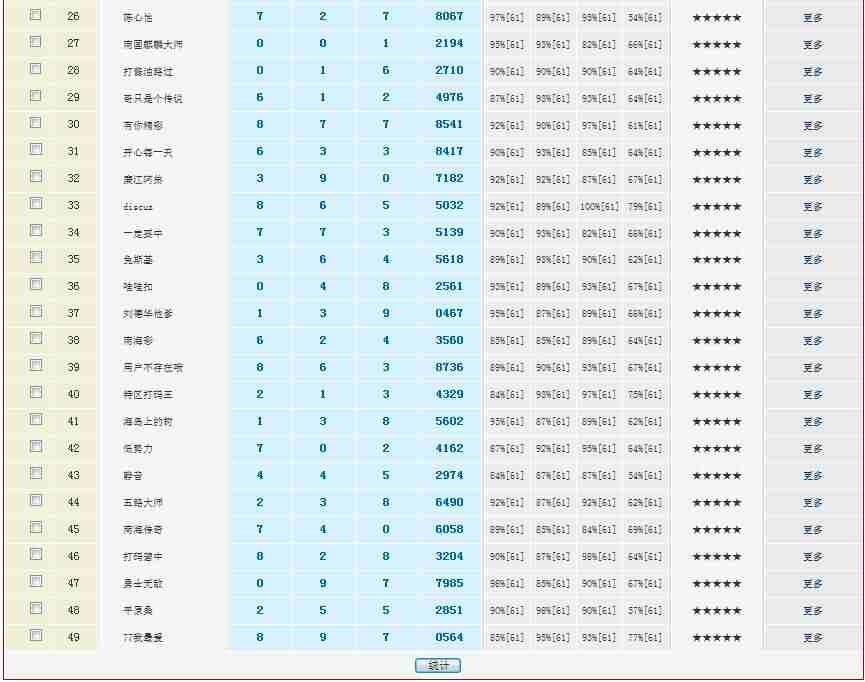Mark the checkbox on row 37

click(x=36, y=312)
